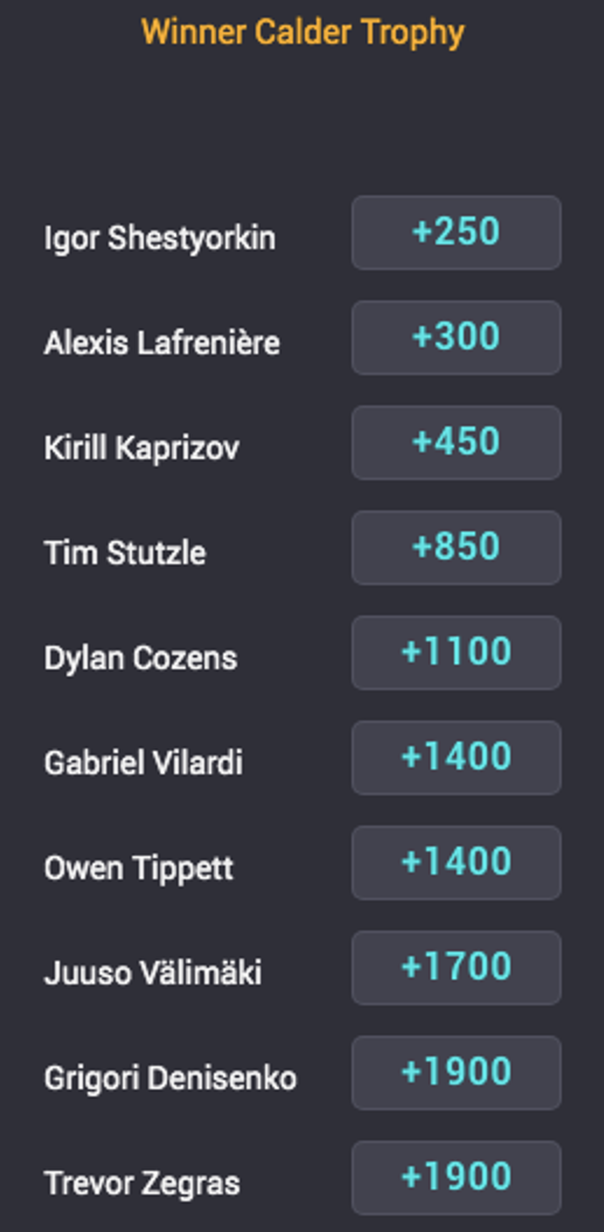The image size is (604, 1232).
Task: Add Tim Stutzle +850 to betslip
Action: click(x=456, y=548)
